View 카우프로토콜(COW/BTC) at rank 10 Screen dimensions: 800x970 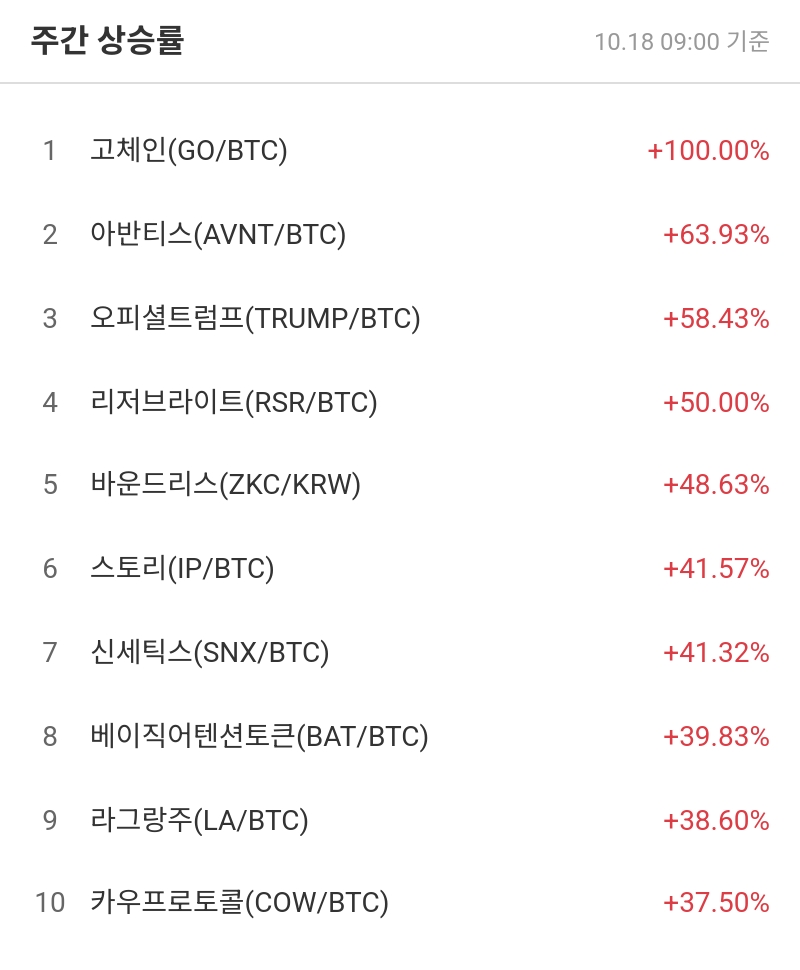[x=239, y=903]
